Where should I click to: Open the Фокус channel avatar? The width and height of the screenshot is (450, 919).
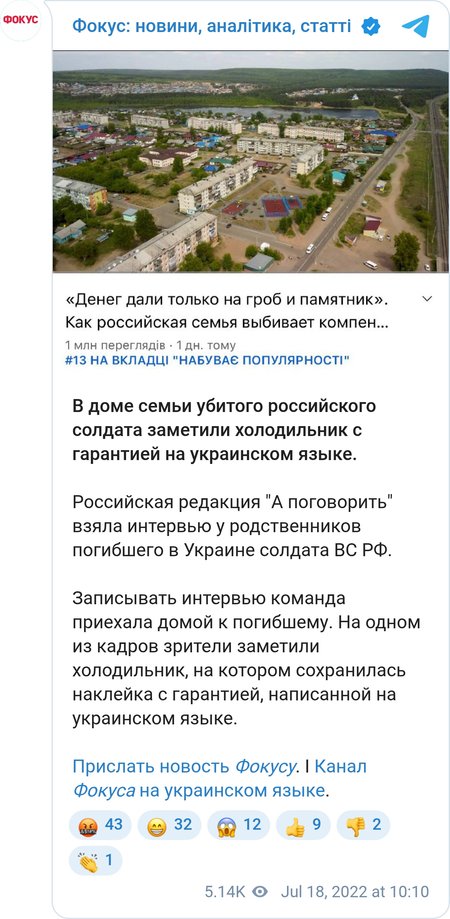click(x=21, y=19)
